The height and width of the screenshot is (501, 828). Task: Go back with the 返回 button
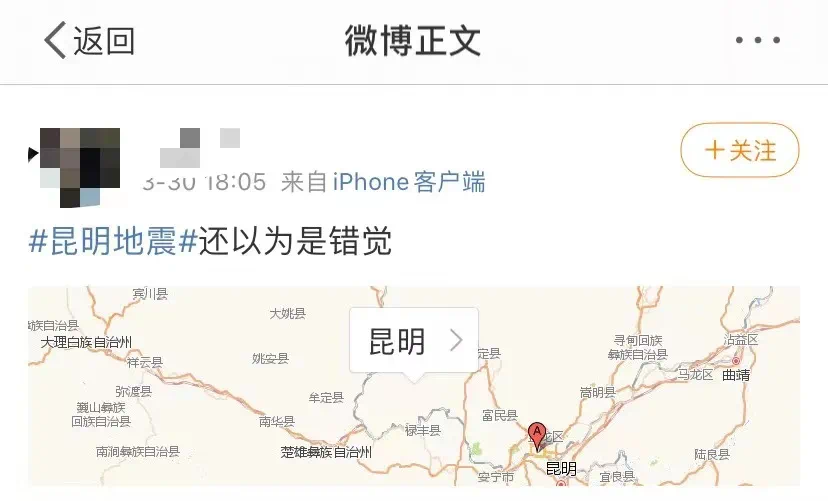coord(88,41)
